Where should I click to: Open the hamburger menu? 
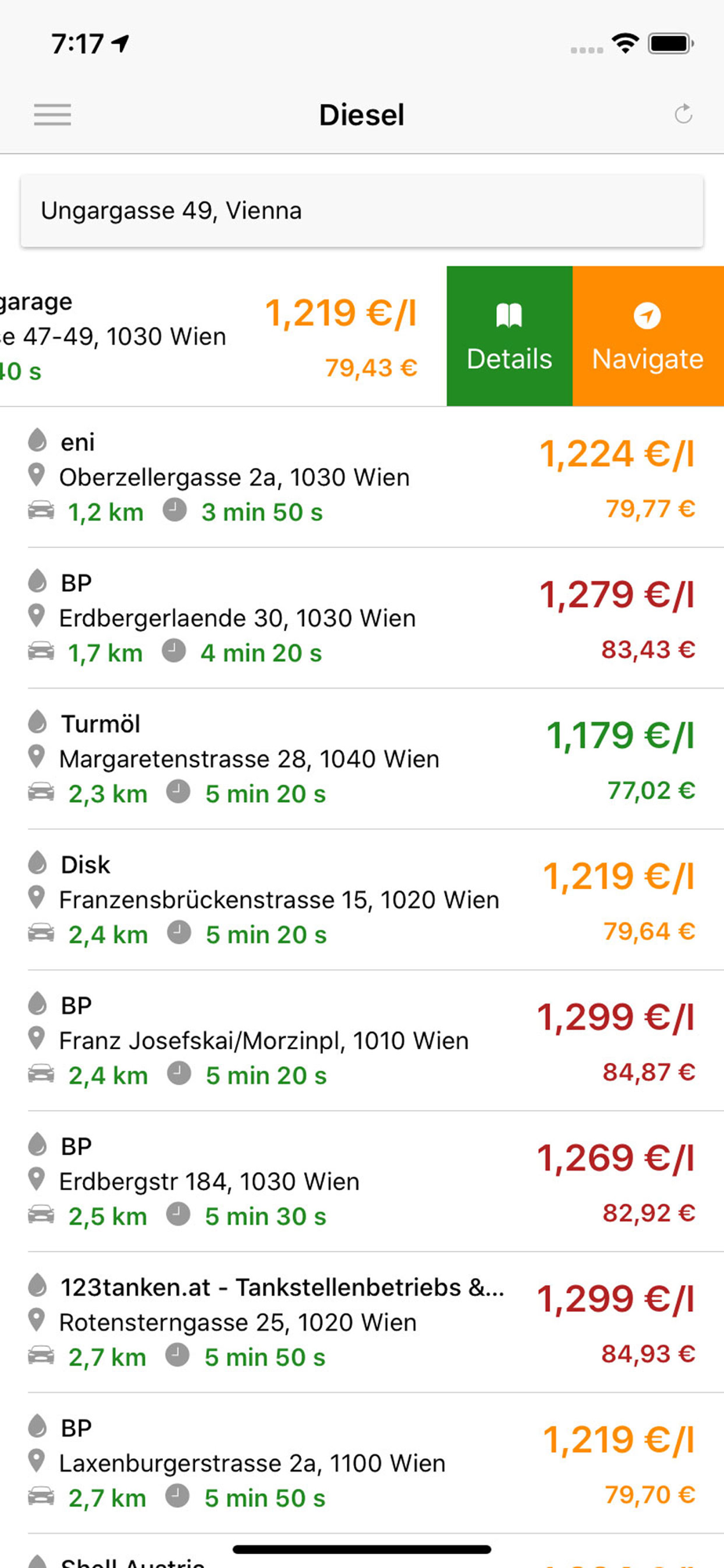pyautogui.click(x=52, y=114)
